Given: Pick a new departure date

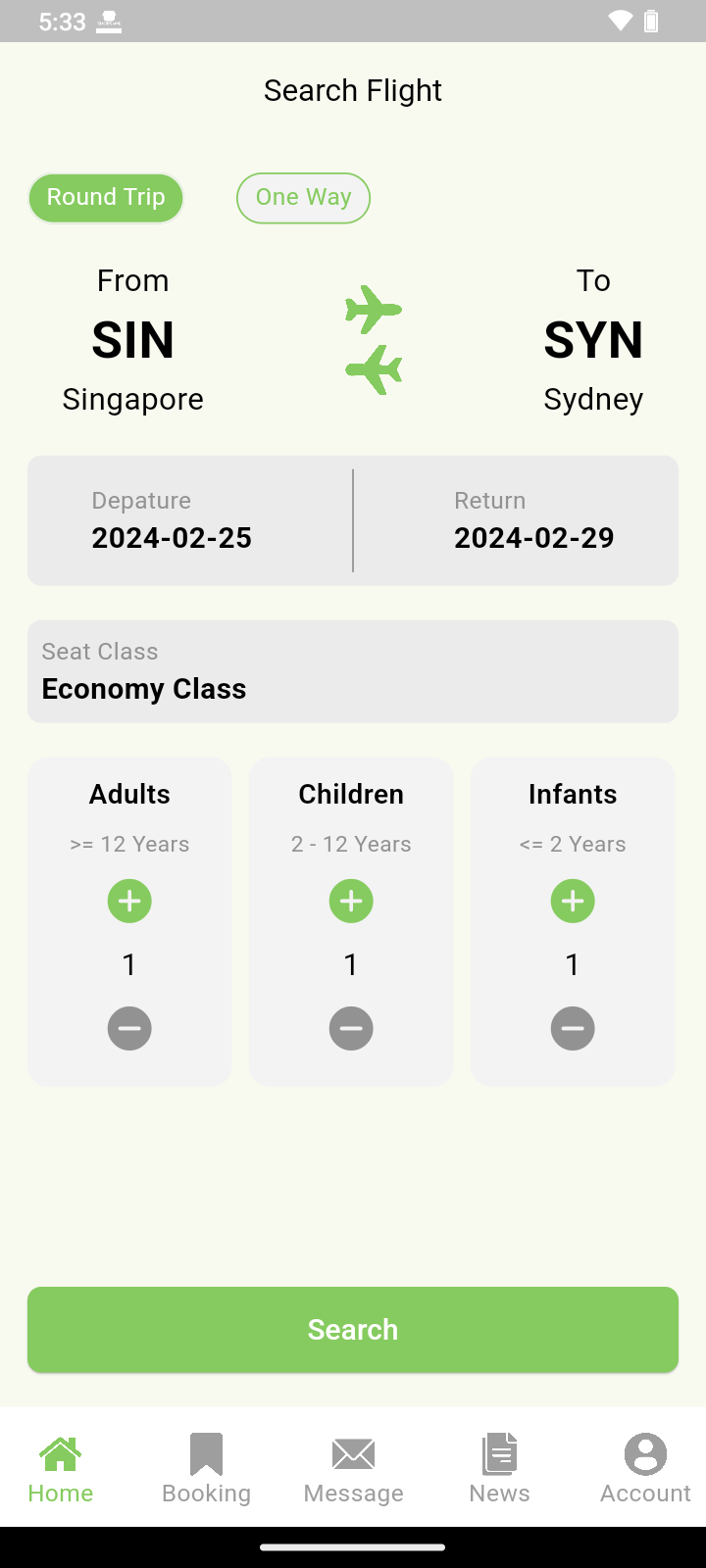Looking at the screenshot, I should (x=190, y=520).
